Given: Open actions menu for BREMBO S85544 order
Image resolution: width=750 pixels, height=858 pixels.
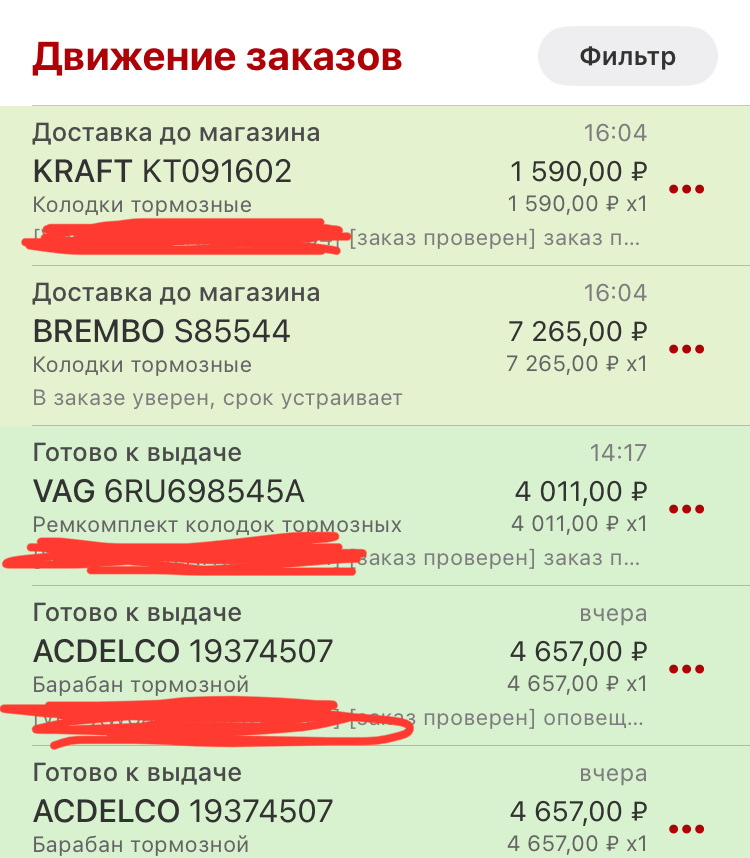Looking at the screenshot, I should click(687, 348).
